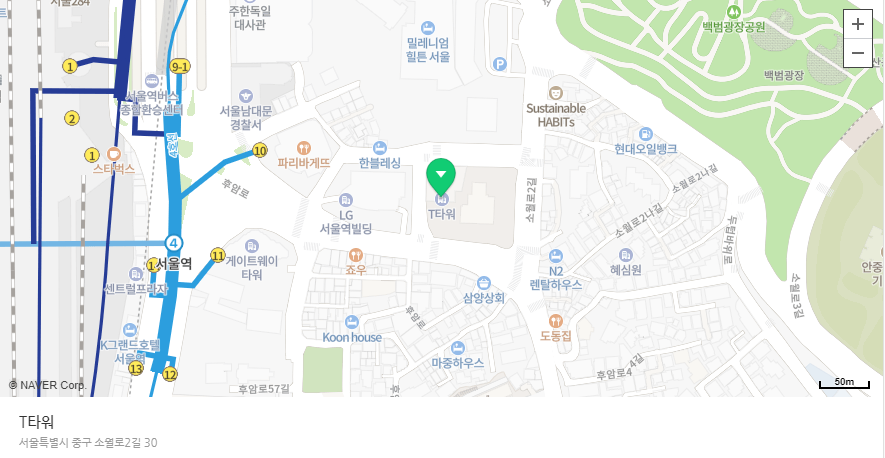This screenshot has width=885, height=458.
Task: Zoom in on the map
Action: (x=858, y=25)
